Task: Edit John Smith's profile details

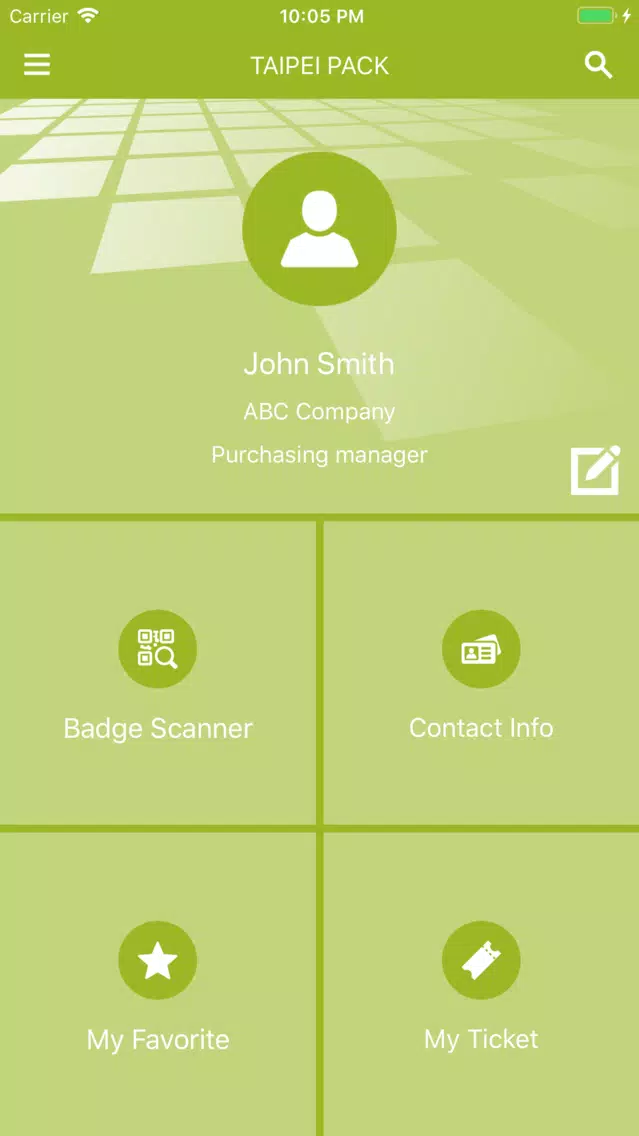Action: point(595,470)
